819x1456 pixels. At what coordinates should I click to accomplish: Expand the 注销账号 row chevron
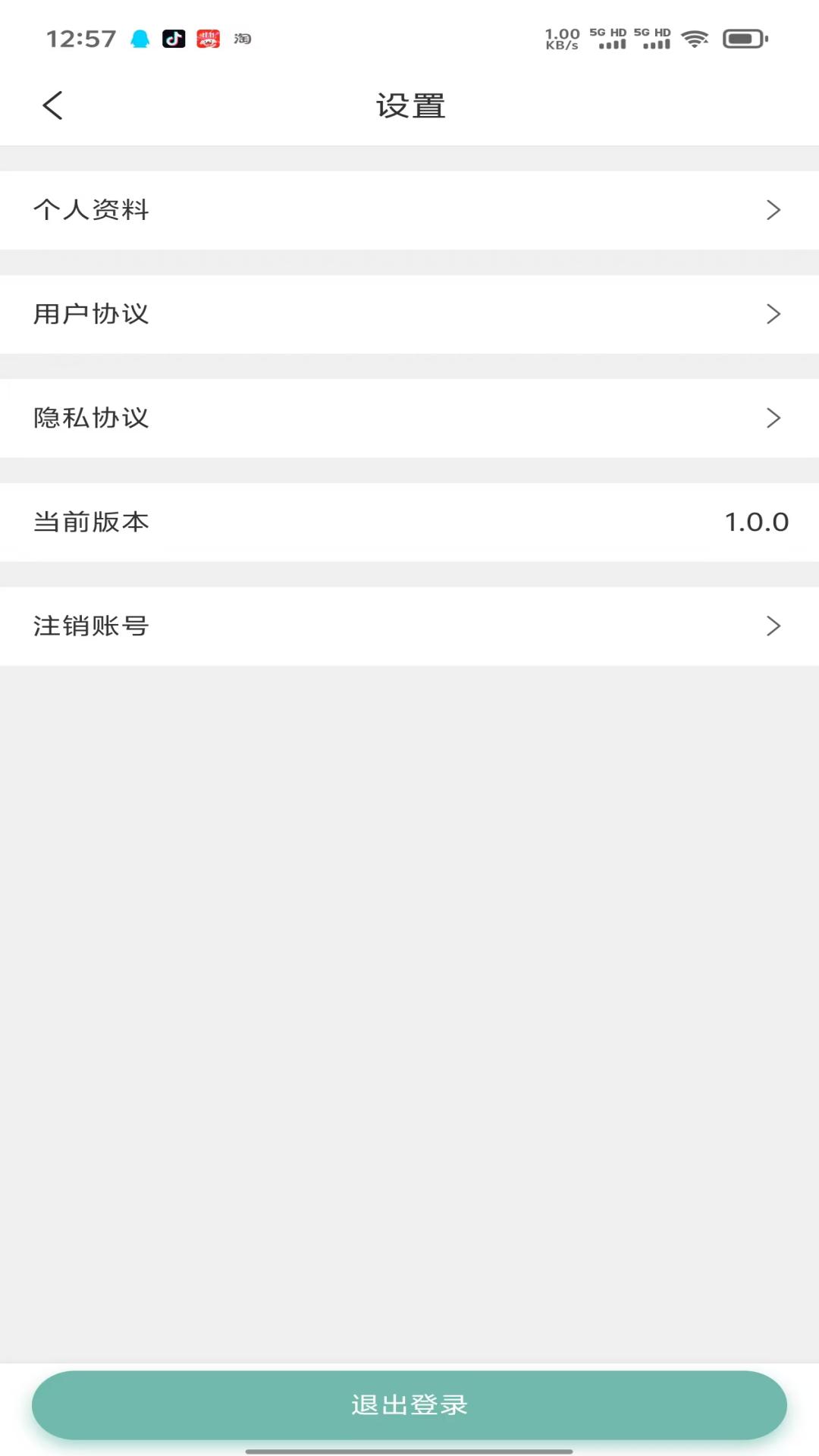pos(773,626)
